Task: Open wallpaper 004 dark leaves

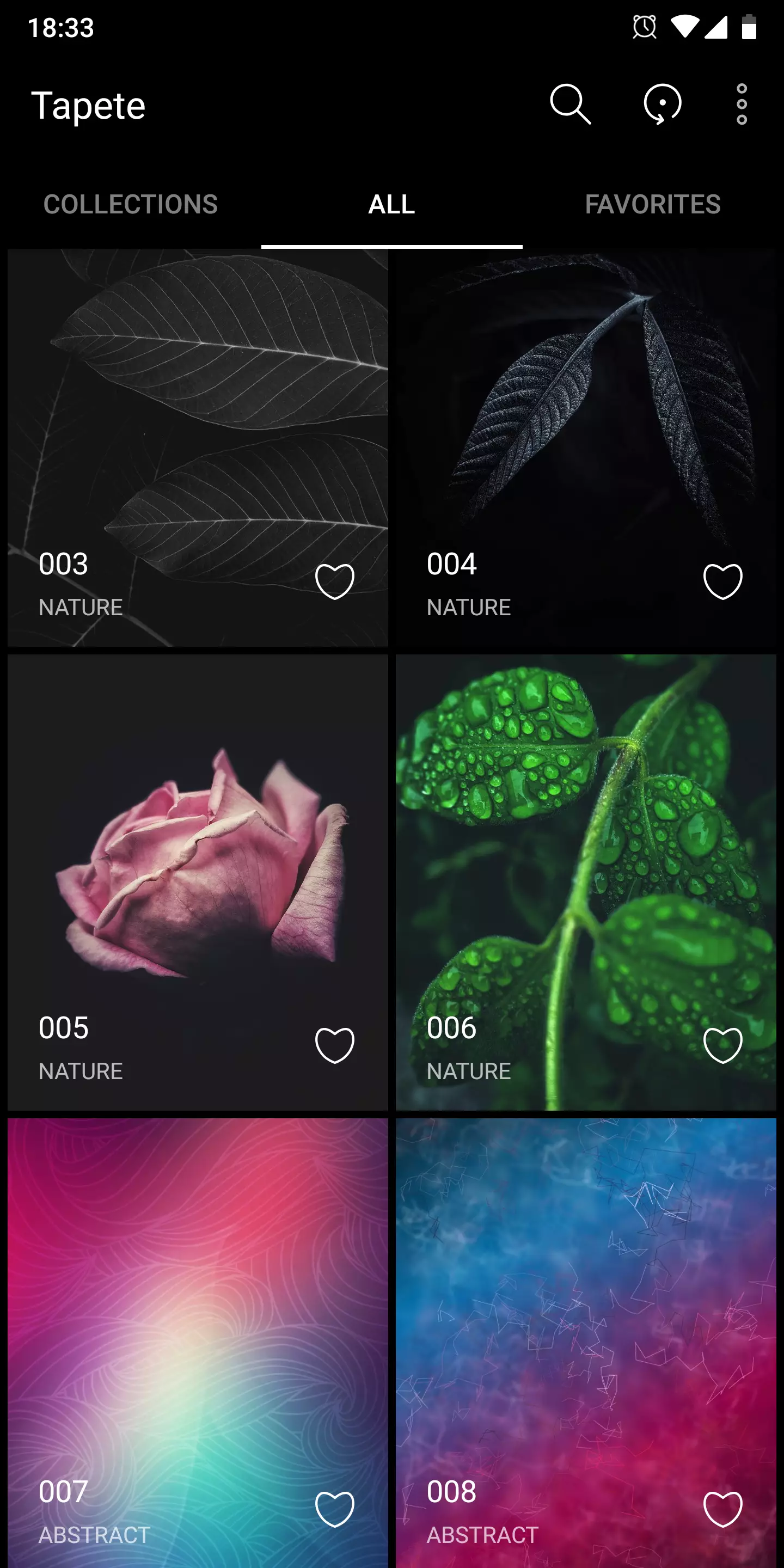Action: pos(586,448)
